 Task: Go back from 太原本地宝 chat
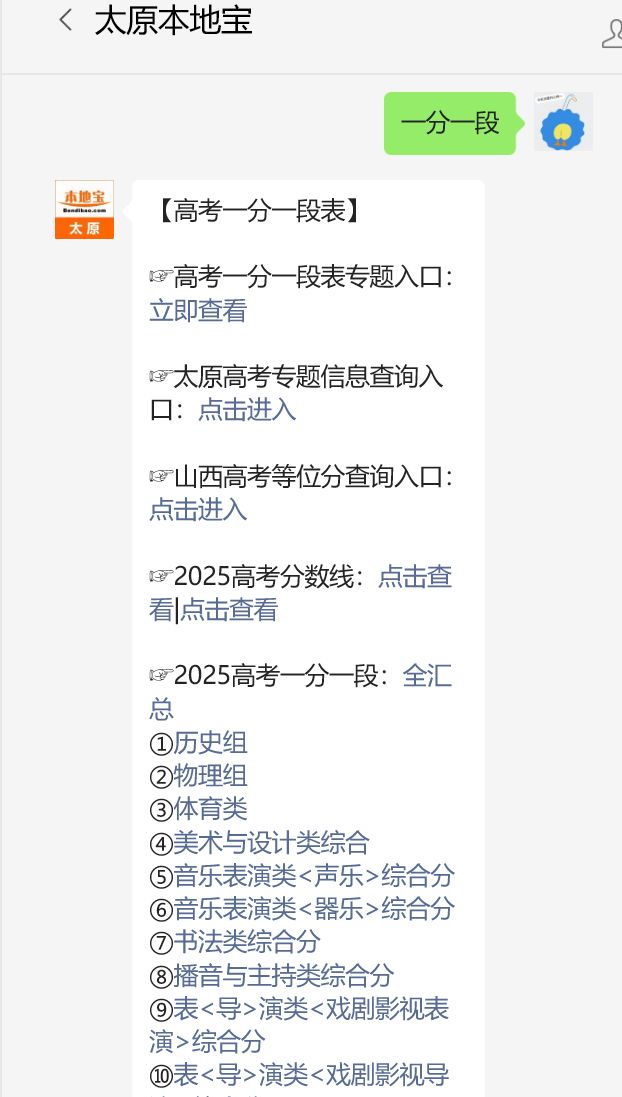66,21
